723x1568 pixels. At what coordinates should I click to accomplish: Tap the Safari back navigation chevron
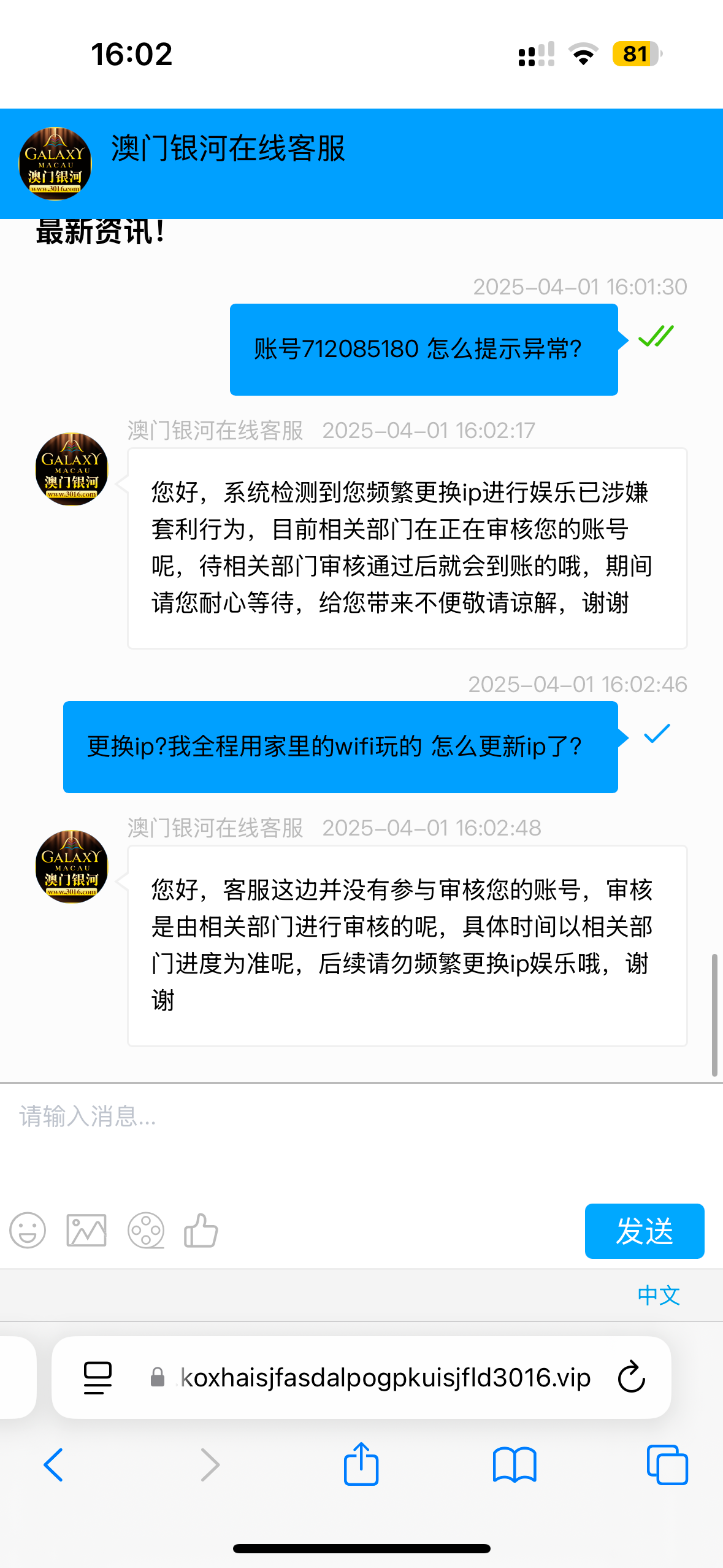click(x=53, y=1466)
